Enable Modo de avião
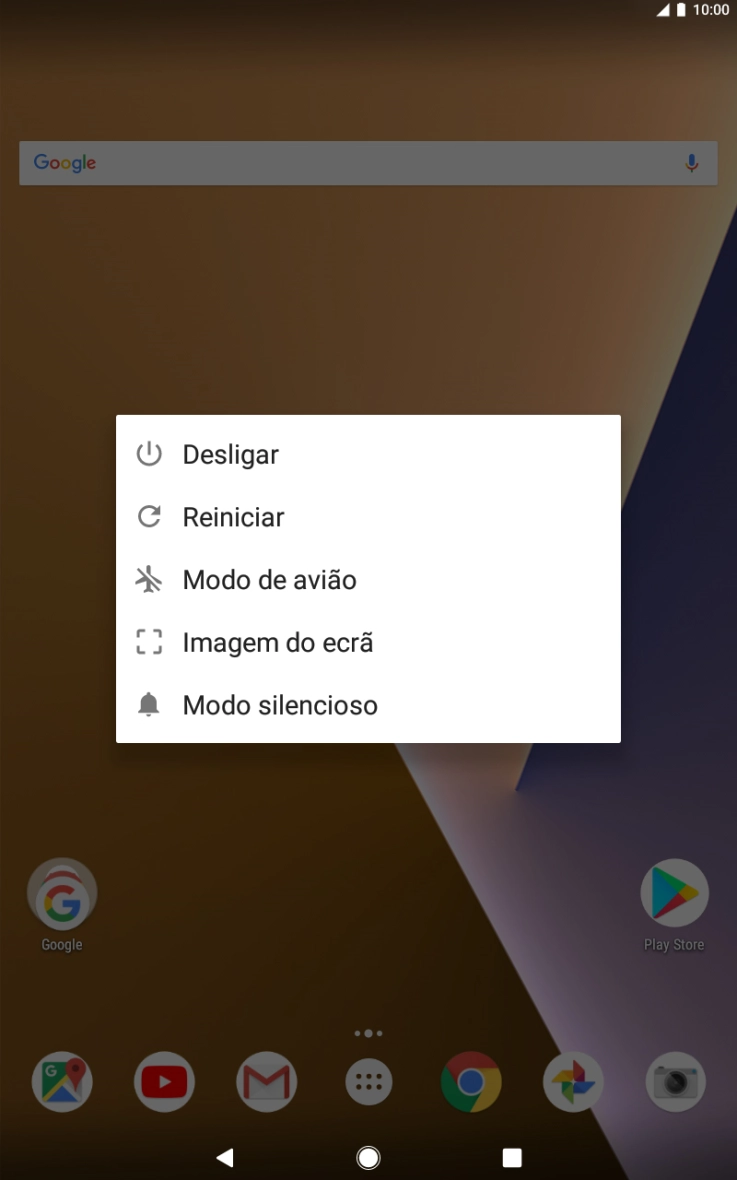 click(269, 580)
